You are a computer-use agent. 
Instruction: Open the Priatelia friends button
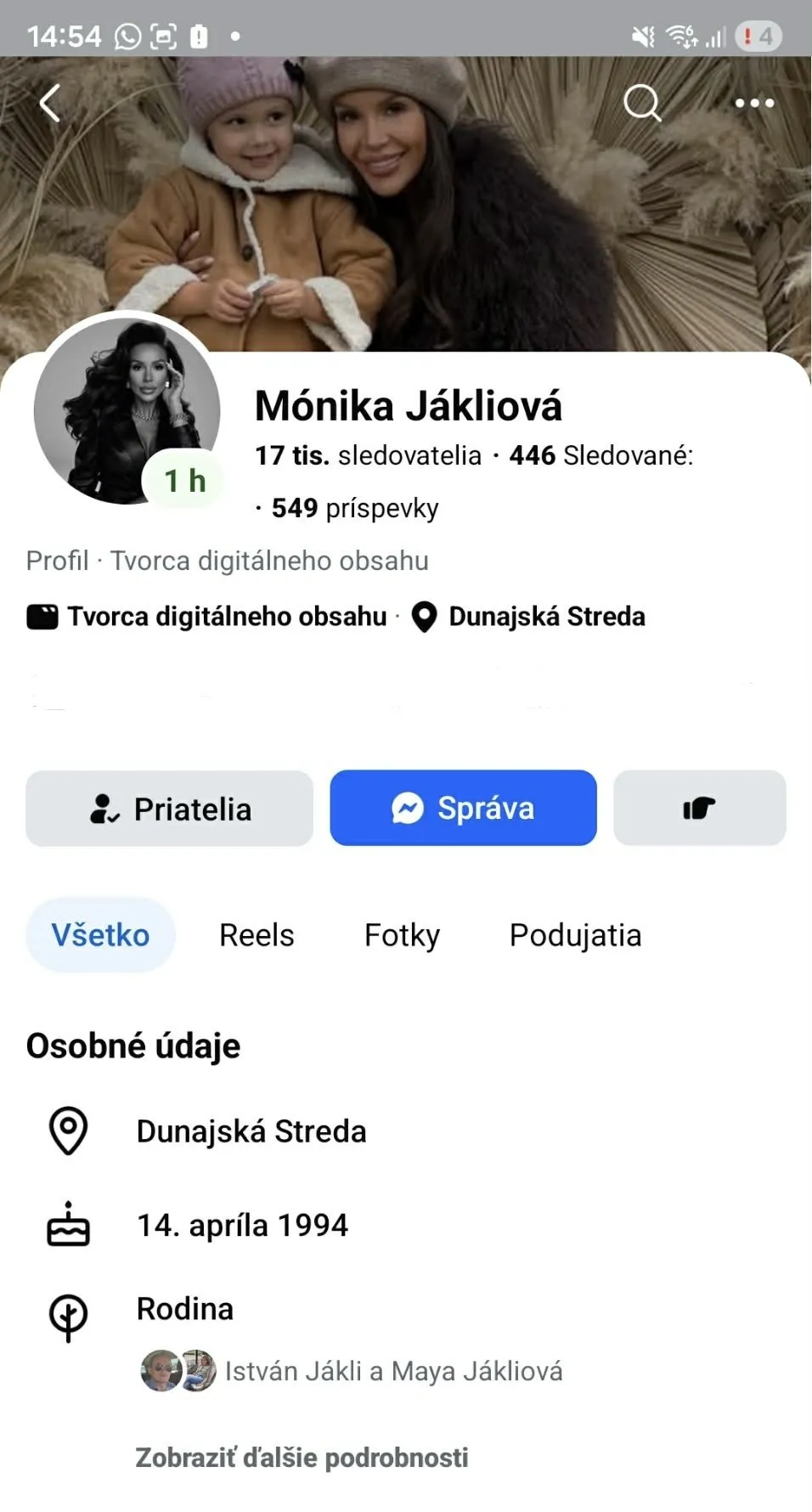(x=170, y=809)
